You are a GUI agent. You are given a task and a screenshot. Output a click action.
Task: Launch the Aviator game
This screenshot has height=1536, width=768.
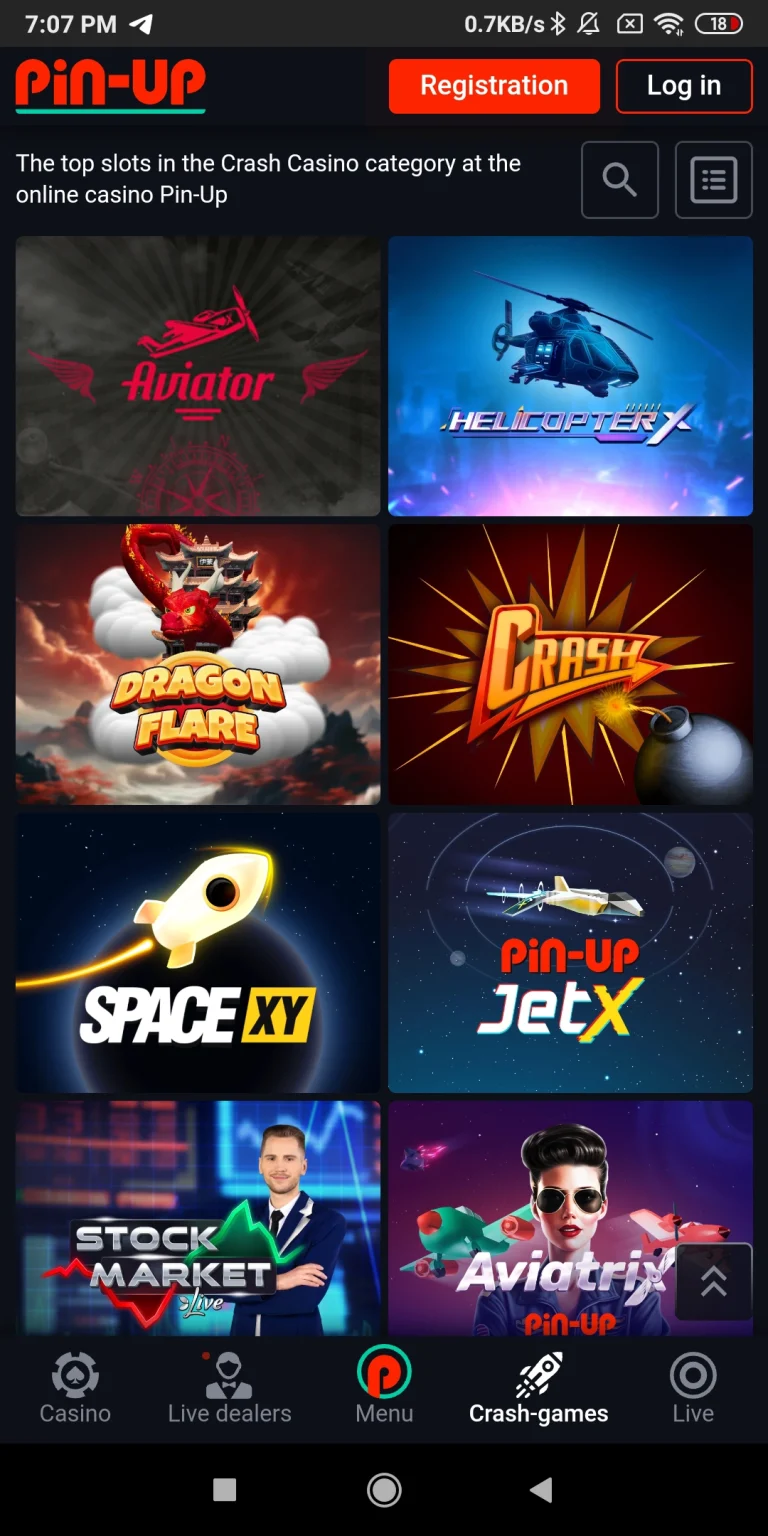[x=198, y=376]
